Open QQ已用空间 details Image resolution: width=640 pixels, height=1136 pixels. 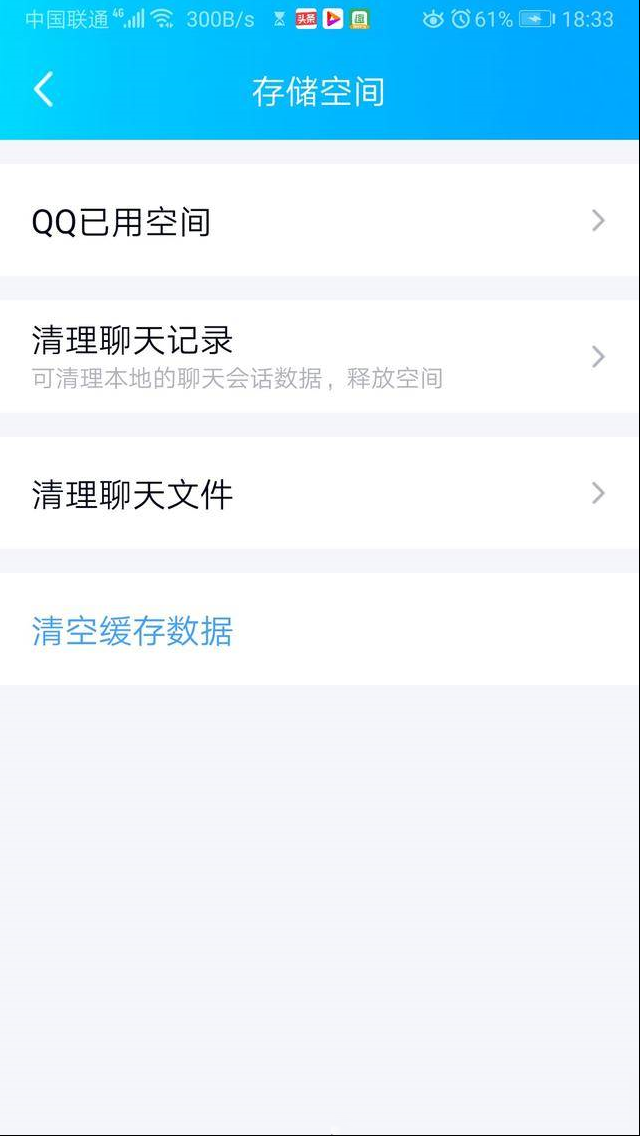[320, 221]
